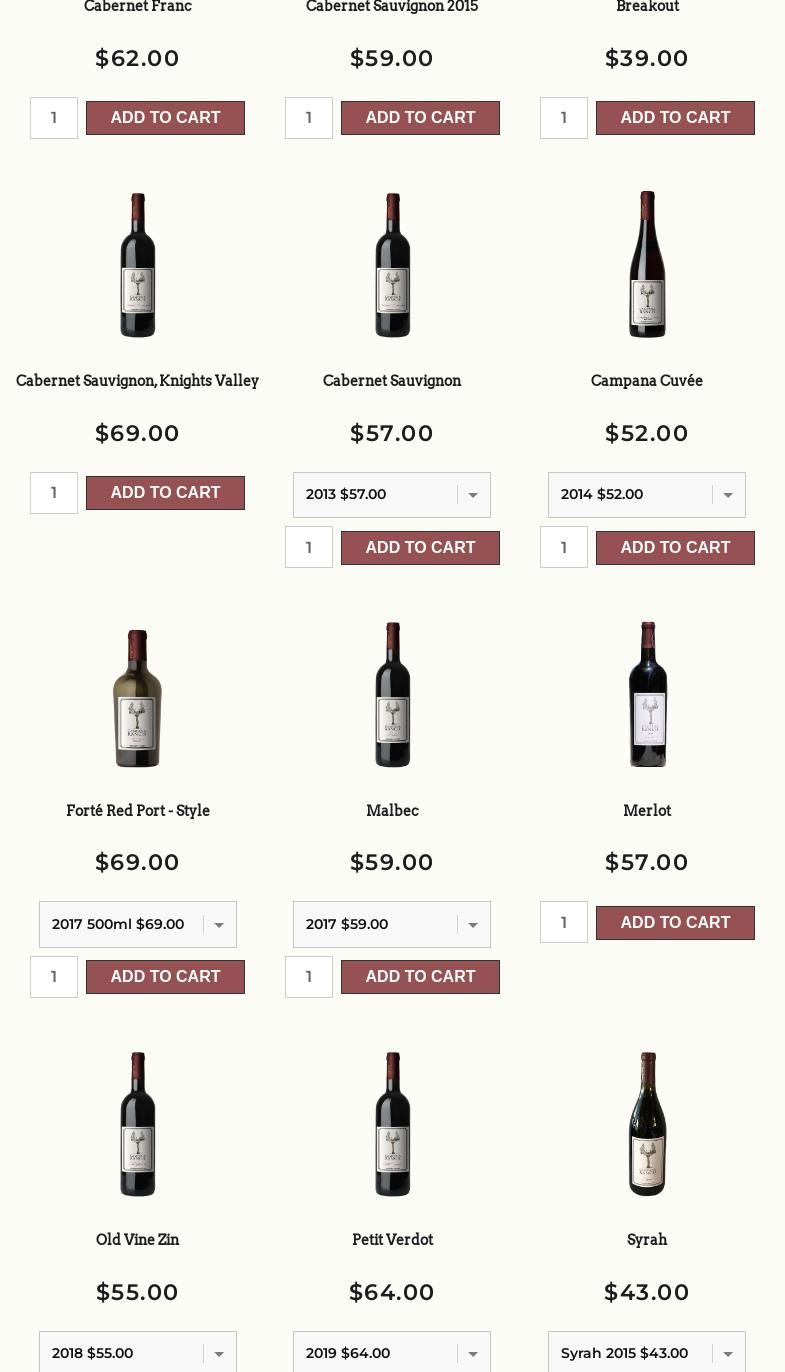Click the Syrah bottle thumbnail
Screen dimensions: 785x1372
646,1123
